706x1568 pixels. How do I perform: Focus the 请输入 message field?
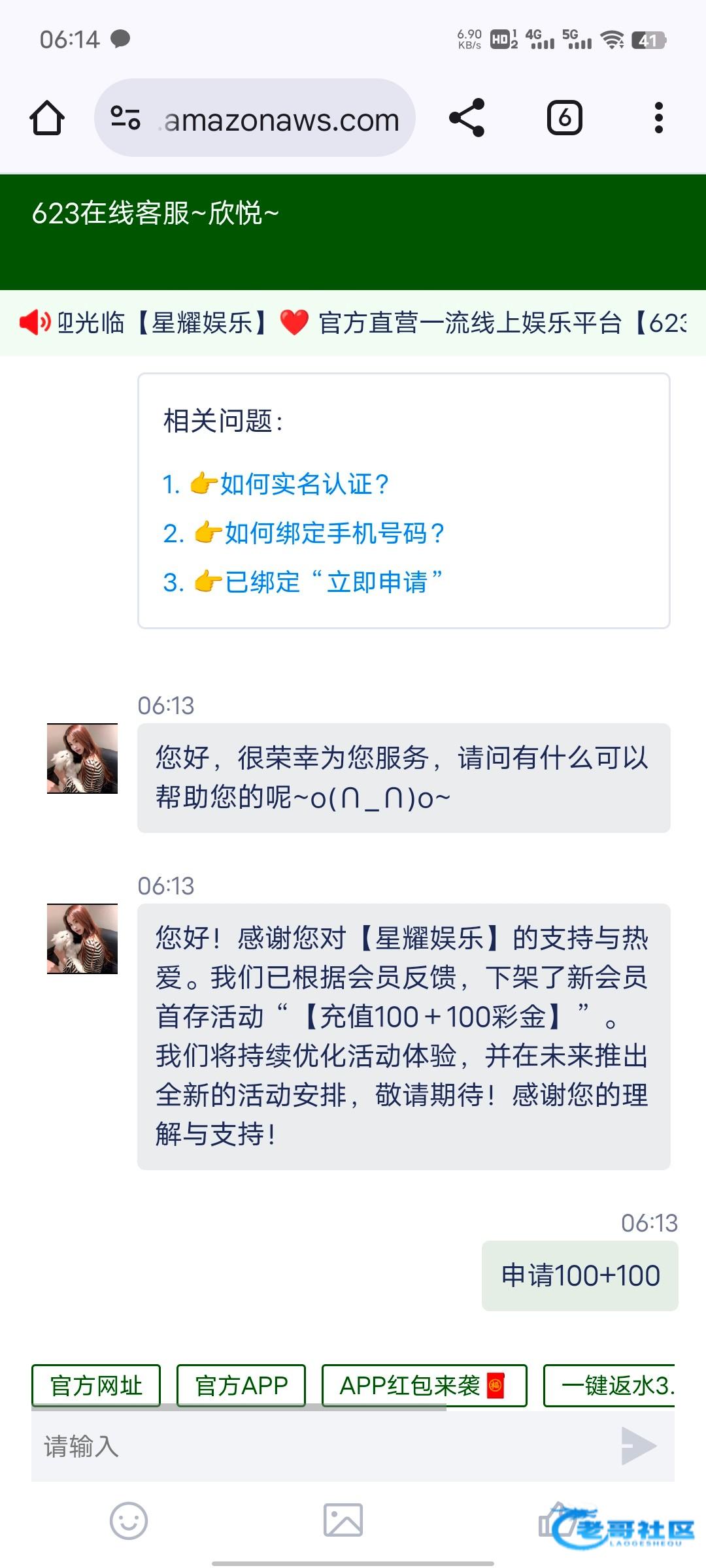pyautogui.click(x=320, y=1446)
